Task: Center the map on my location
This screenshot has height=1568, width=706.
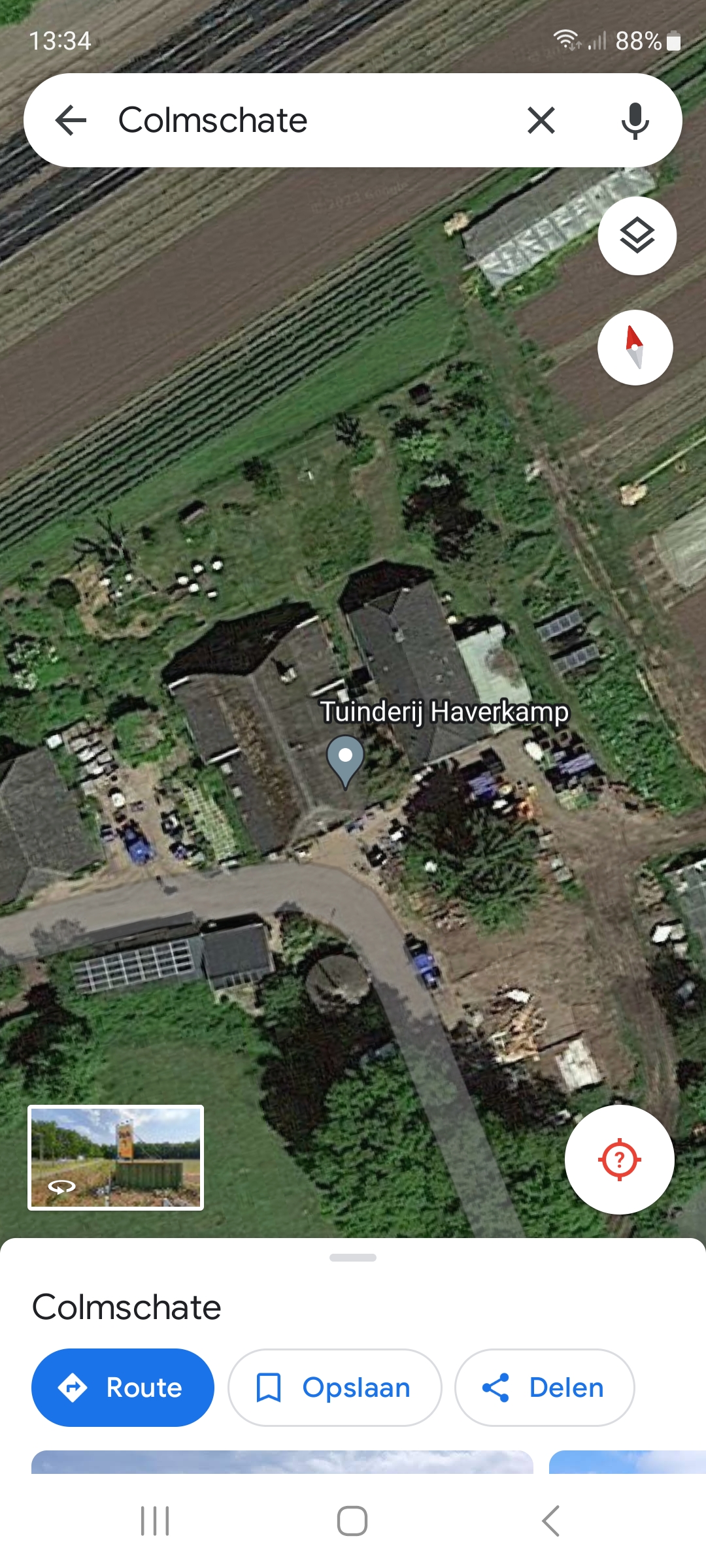Action: coord(619,1160)
